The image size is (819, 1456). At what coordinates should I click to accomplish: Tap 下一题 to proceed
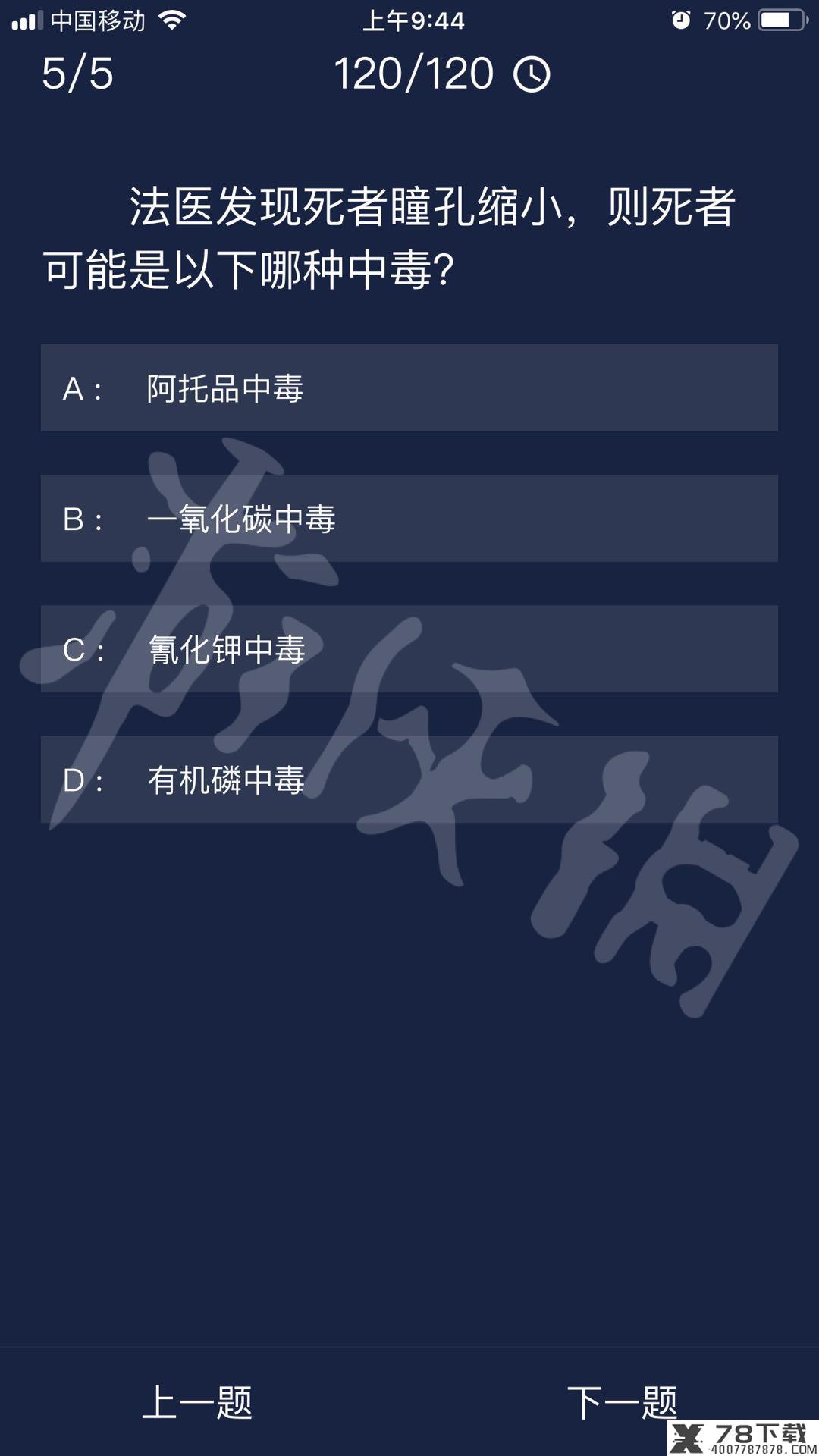click(622, 1402)
